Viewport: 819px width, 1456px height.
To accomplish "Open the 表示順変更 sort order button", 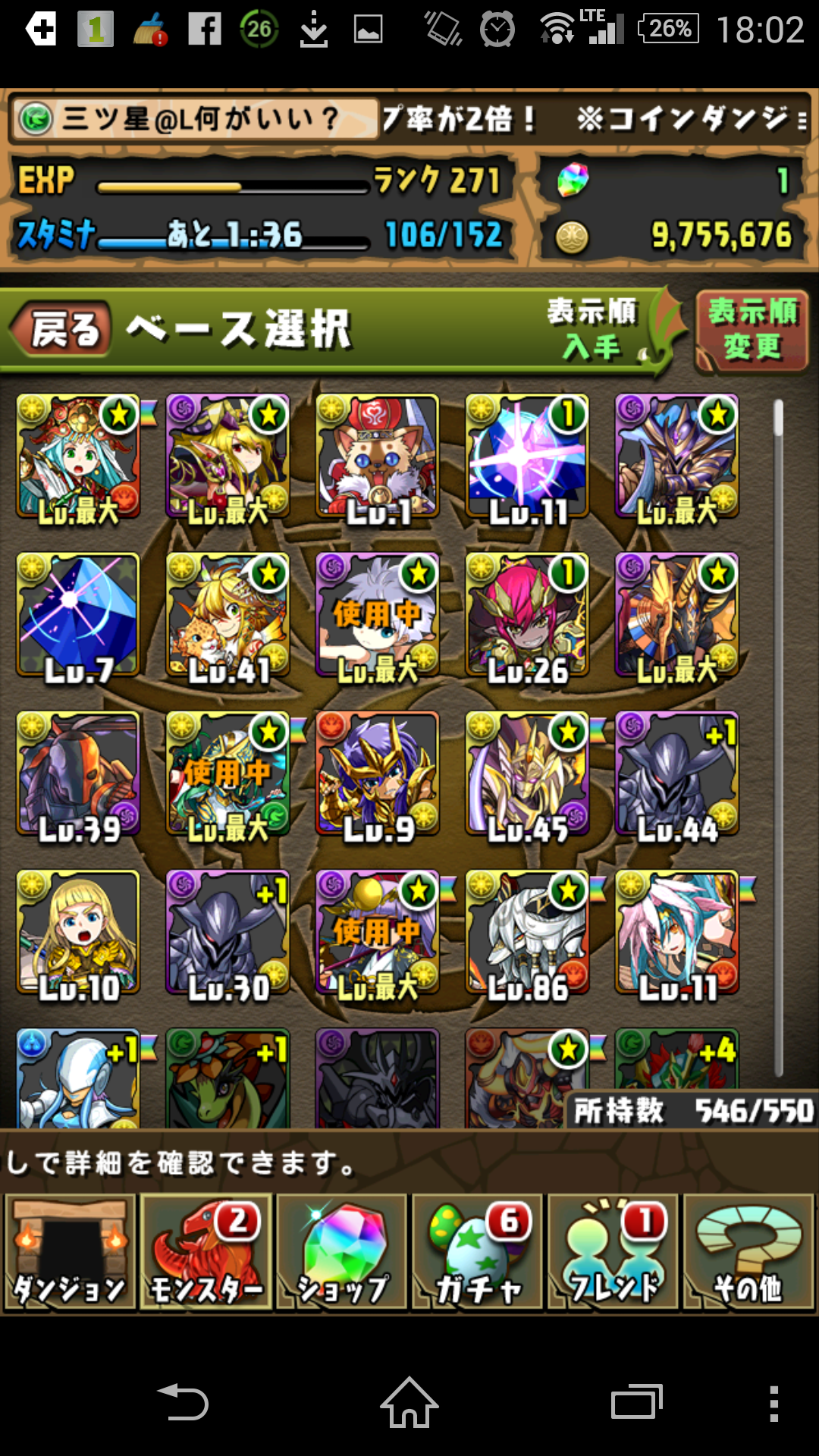I will pyautogui.click(x=752, y=330).
